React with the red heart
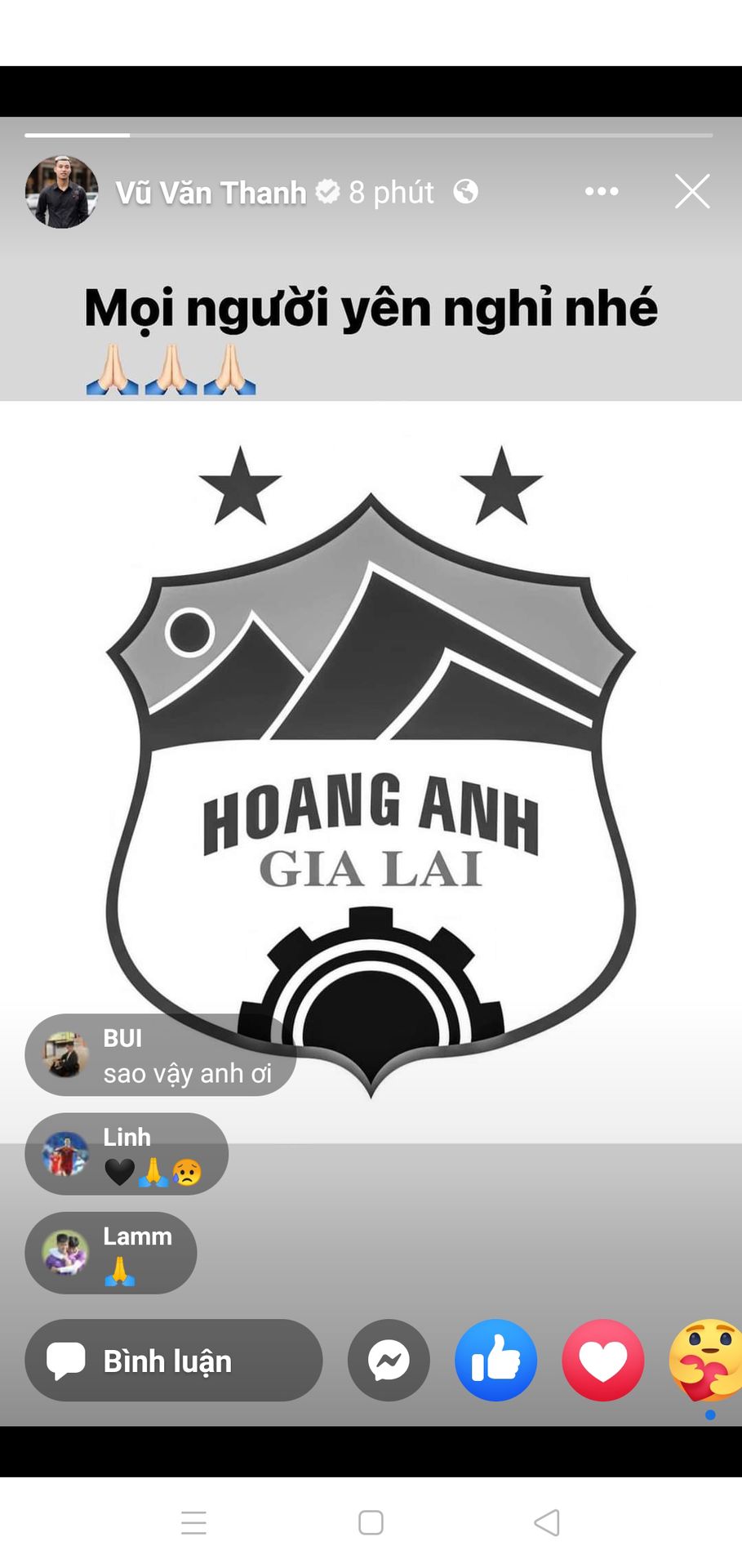The image size is (742, 1568). 602,1361
